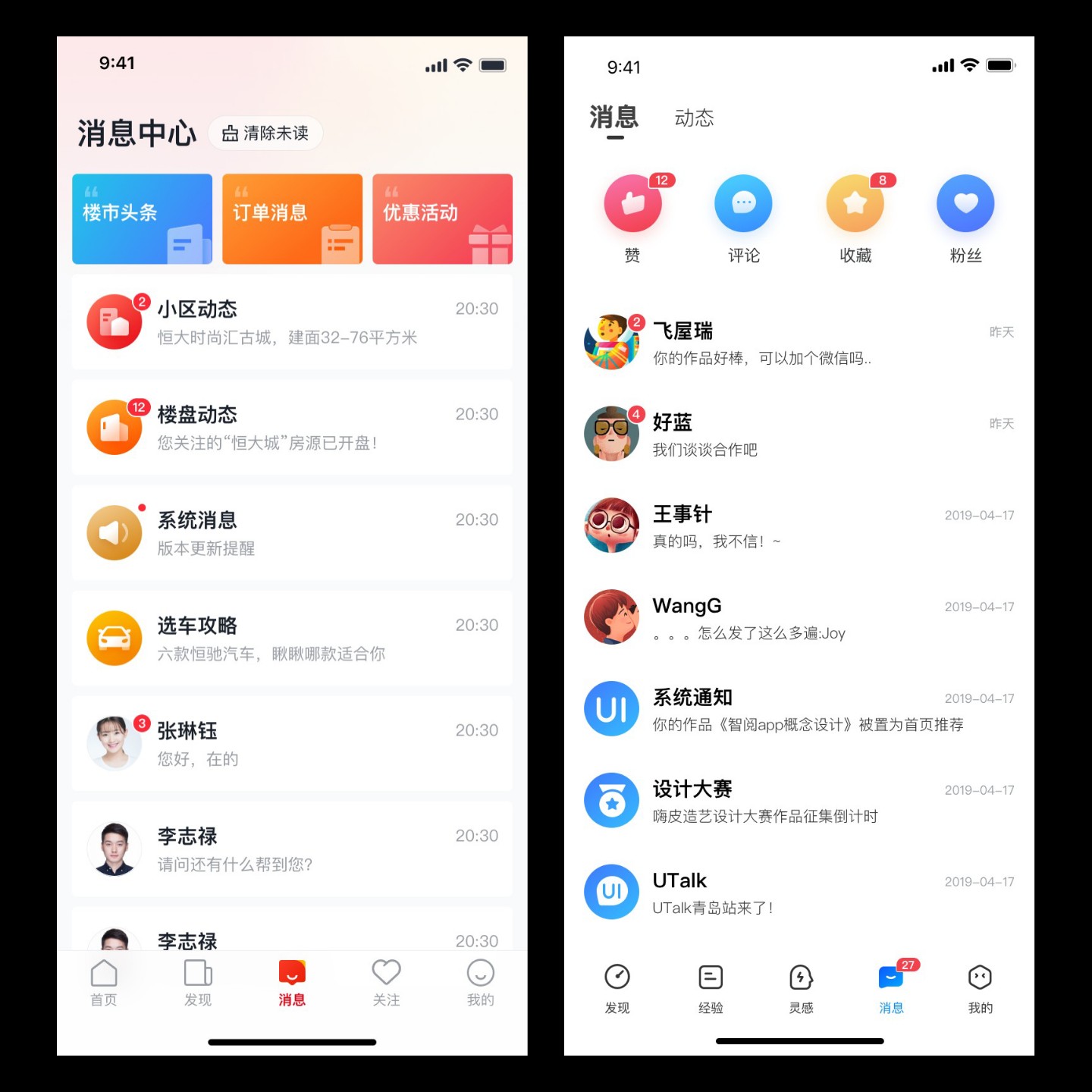Switch to the 动态 top tab
This screenshot has width=1092, height=1092.
point(694,118)
